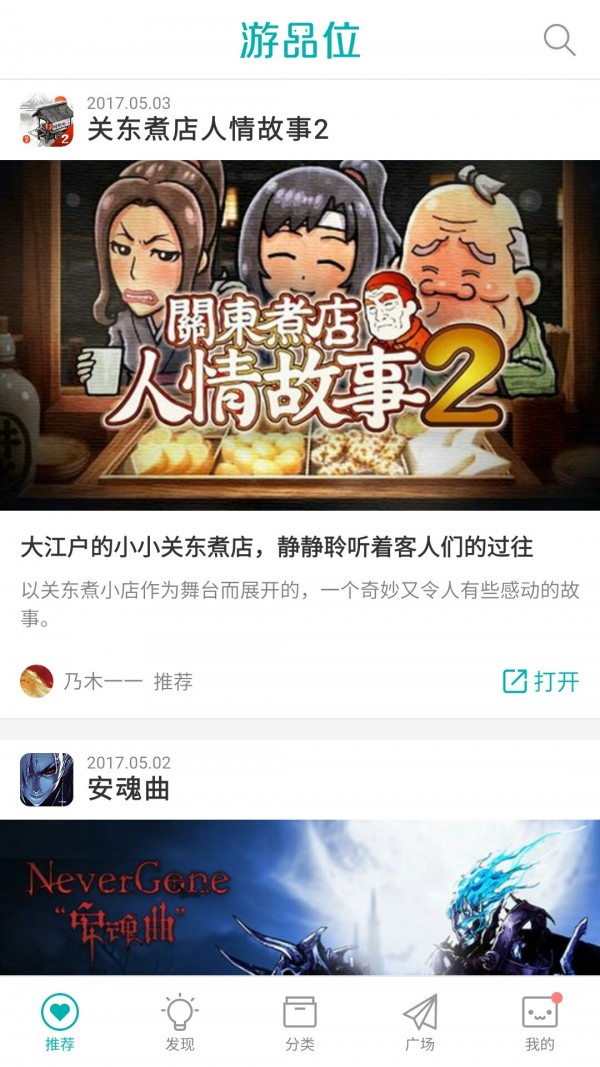The width and height of the screenshot is (600, 1067).
Task: Switch to the 推荐 tab
Action: point(60,1023)
